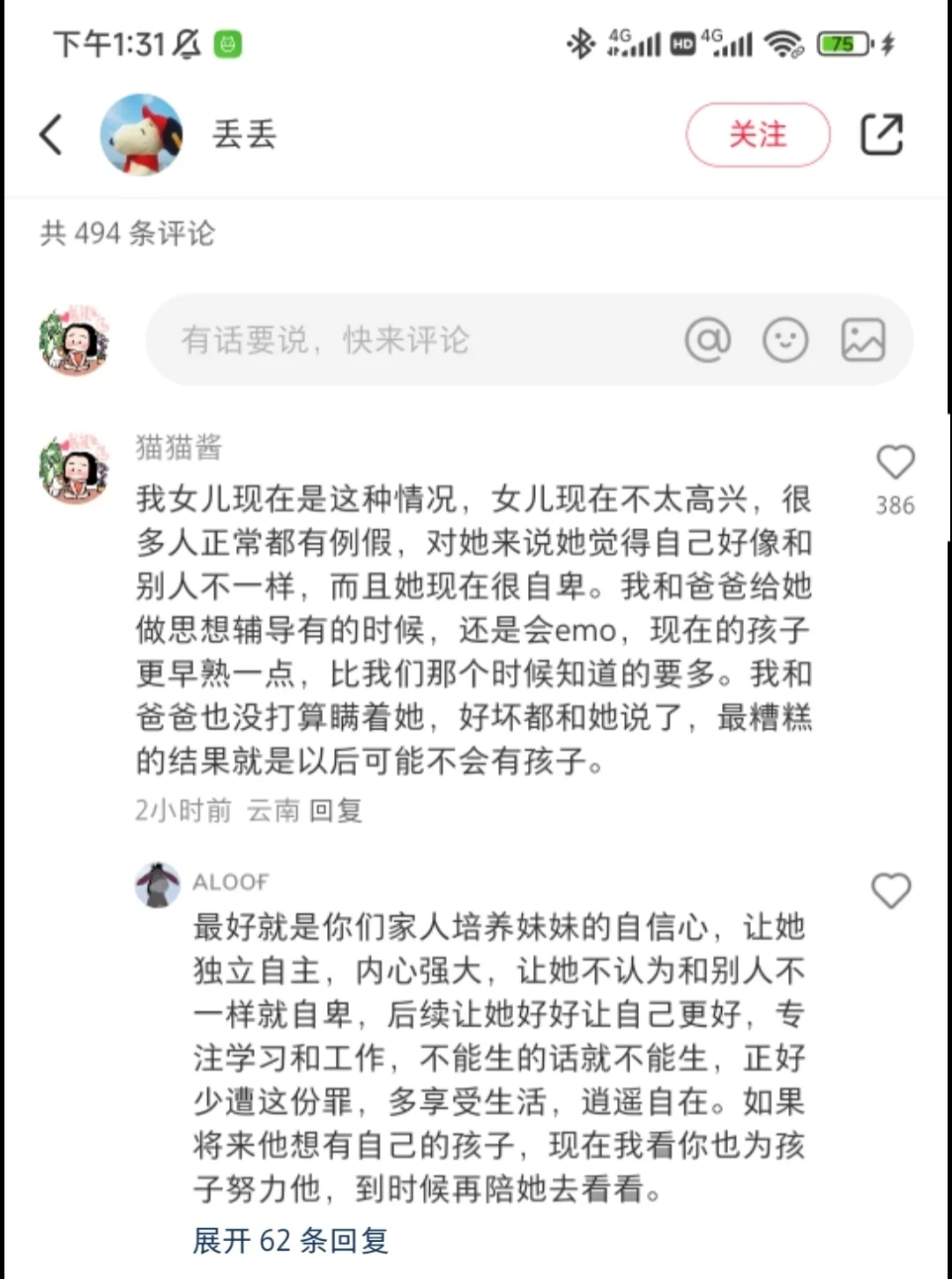This screenshot has height=1279, width=952.
Task: Follow 丢丢 with the 关注 button
Action: click(x=757, y=135)
